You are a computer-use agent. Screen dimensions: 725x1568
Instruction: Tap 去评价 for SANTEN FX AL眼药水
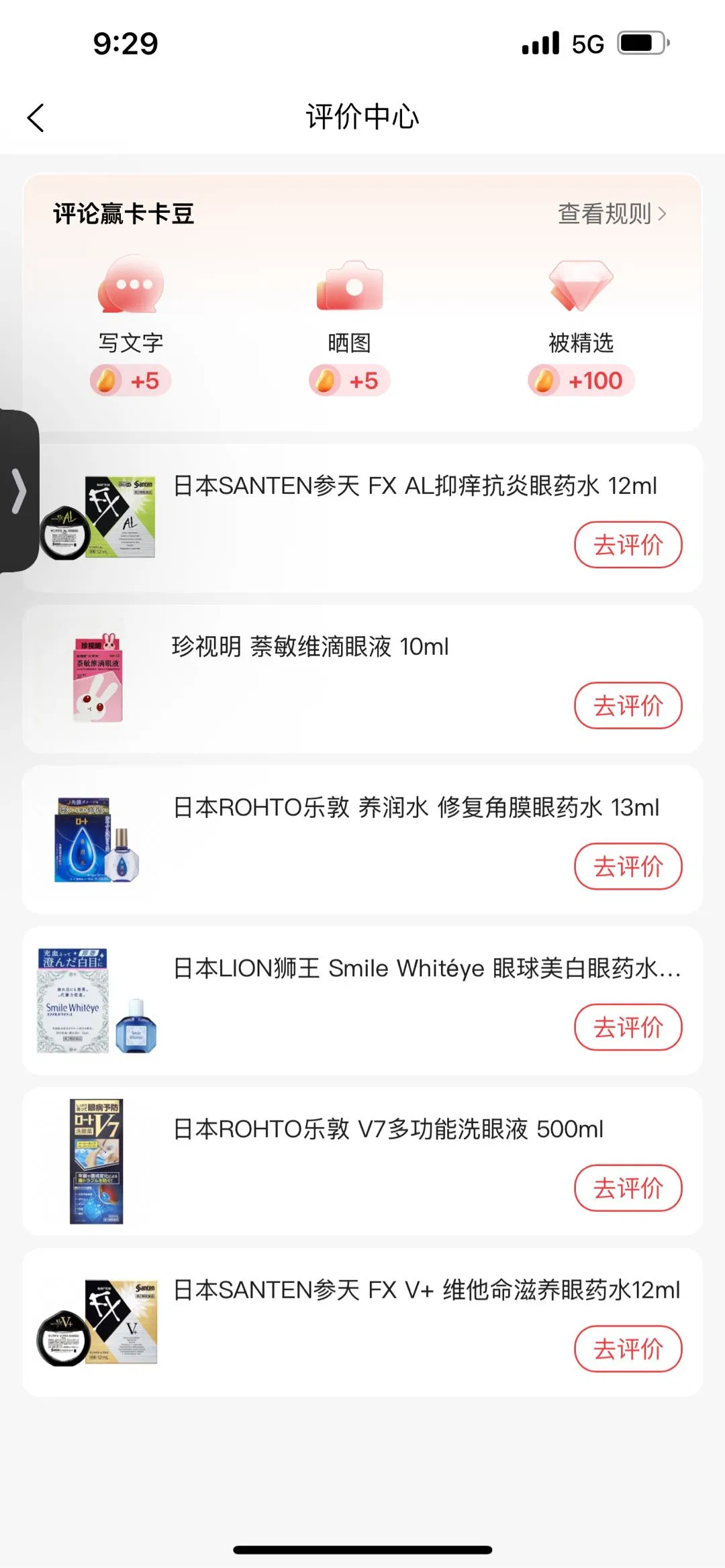(x=628, y=545)
